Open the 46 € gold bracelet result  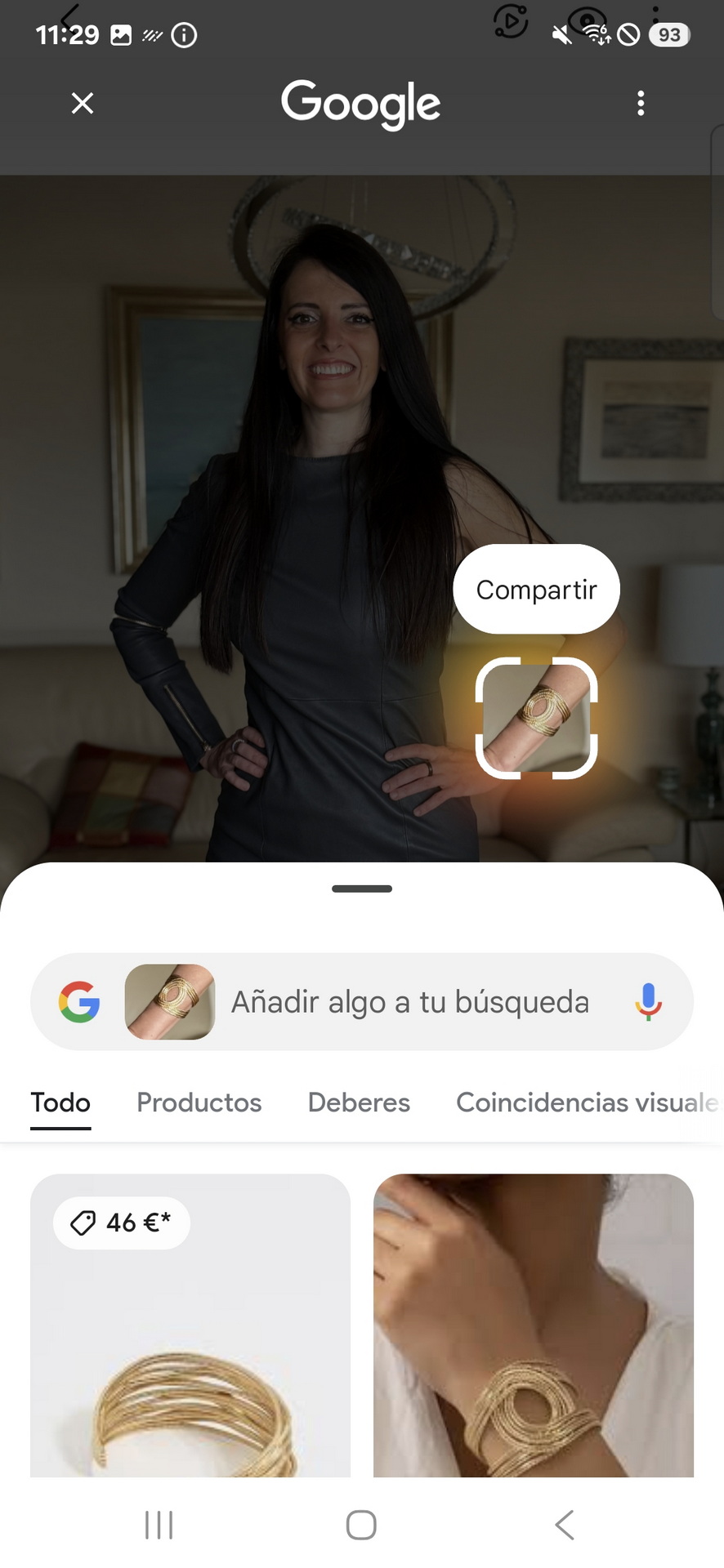pos(190,1325)
